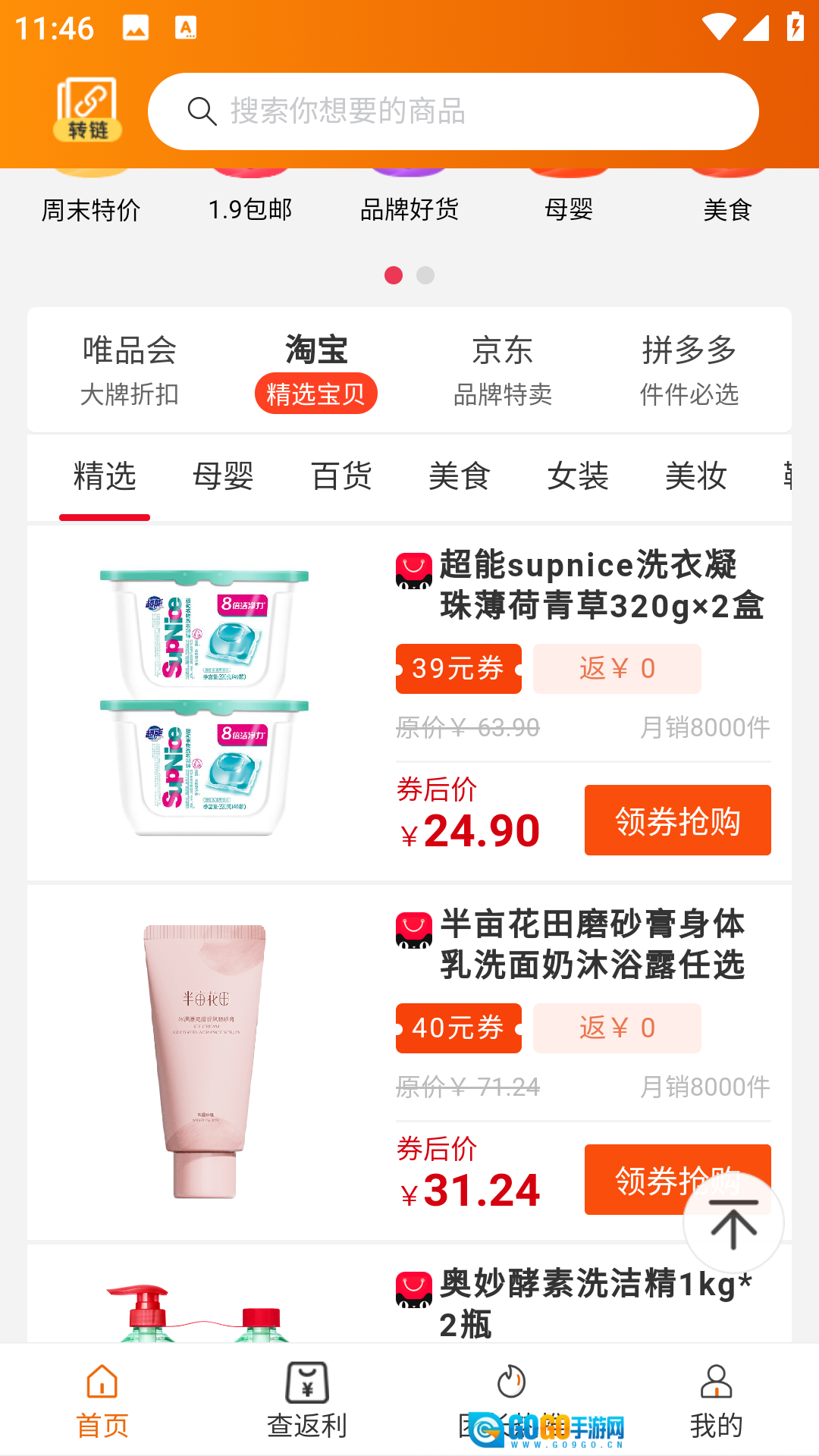Image resolution: width=819 pixels, height=1456 pixels.
Task: Select the 美妆 sub-category tab
Action: [696, 477]
